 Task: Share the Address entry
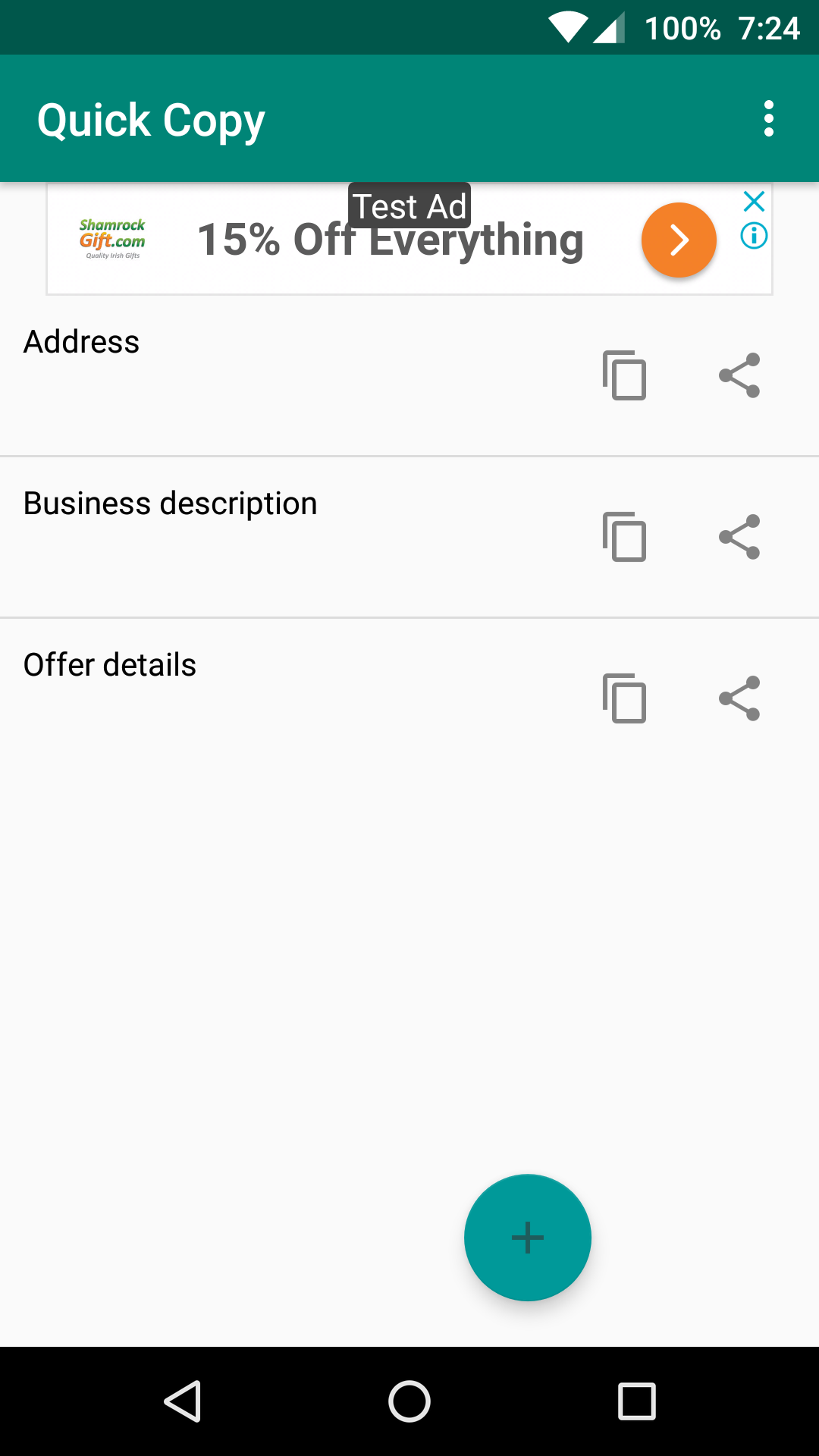(739, 375)
